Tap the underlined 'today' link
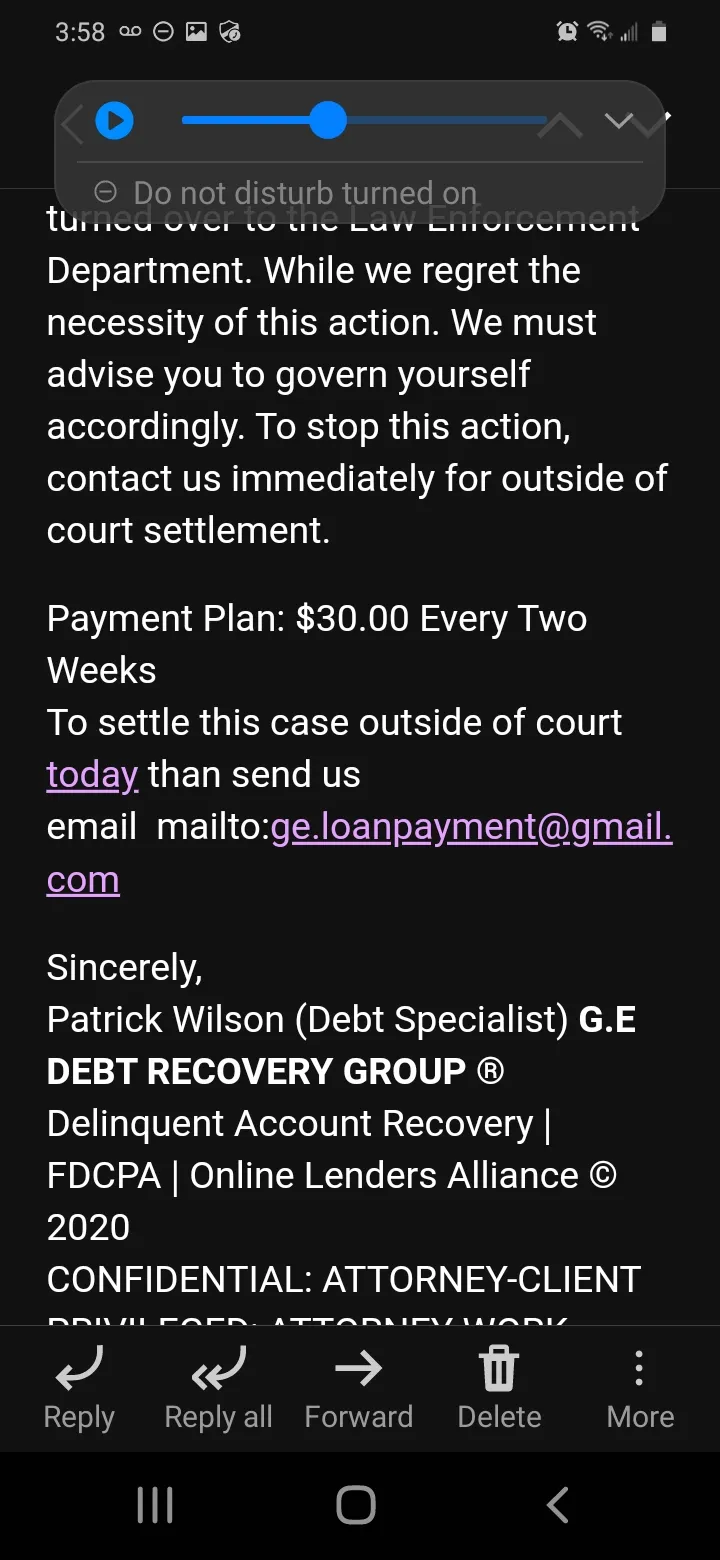Screen dimensions: 720x1560 pyautogui.click(x=92, y=775)
